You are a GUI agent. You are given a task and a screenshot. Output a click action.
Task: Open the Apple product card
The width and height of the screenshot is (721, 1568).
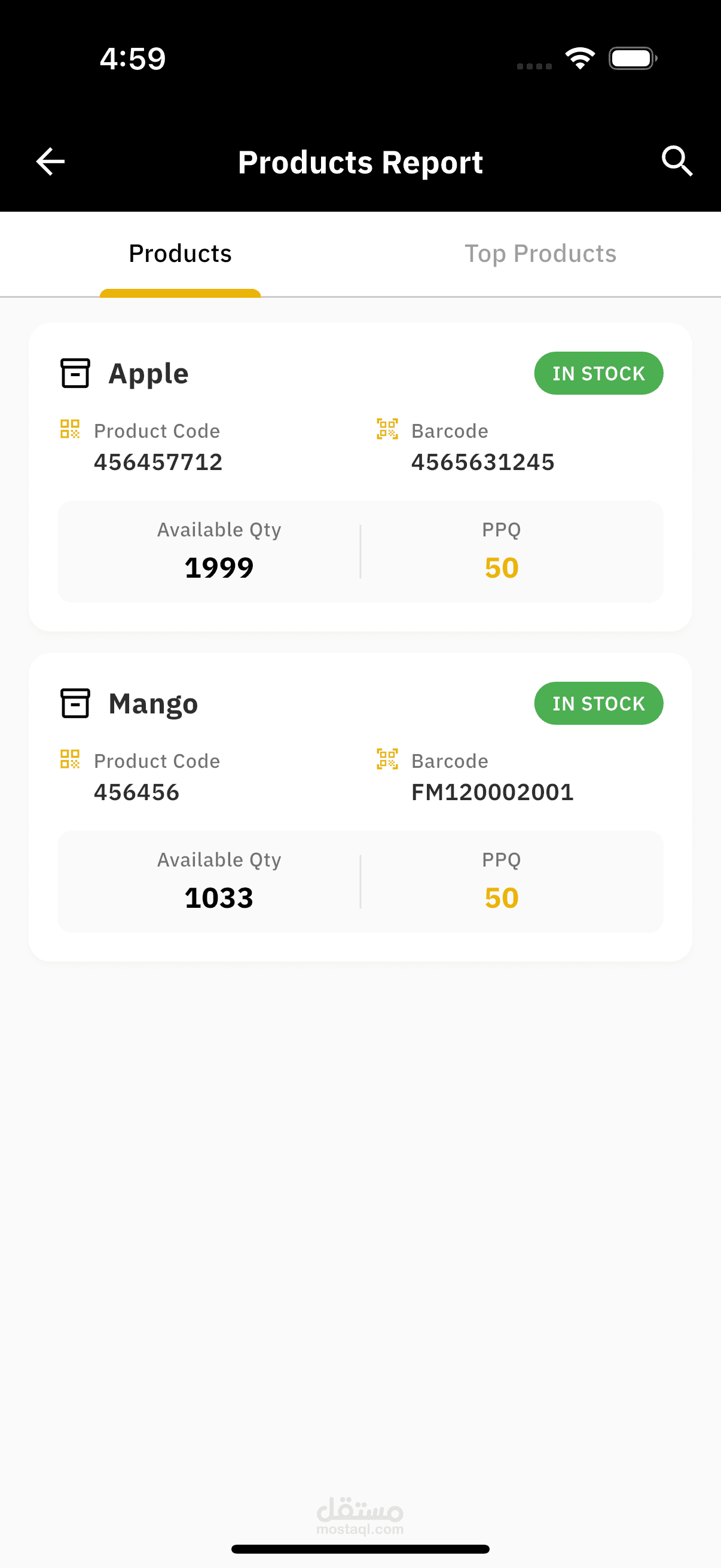(148, 373)
